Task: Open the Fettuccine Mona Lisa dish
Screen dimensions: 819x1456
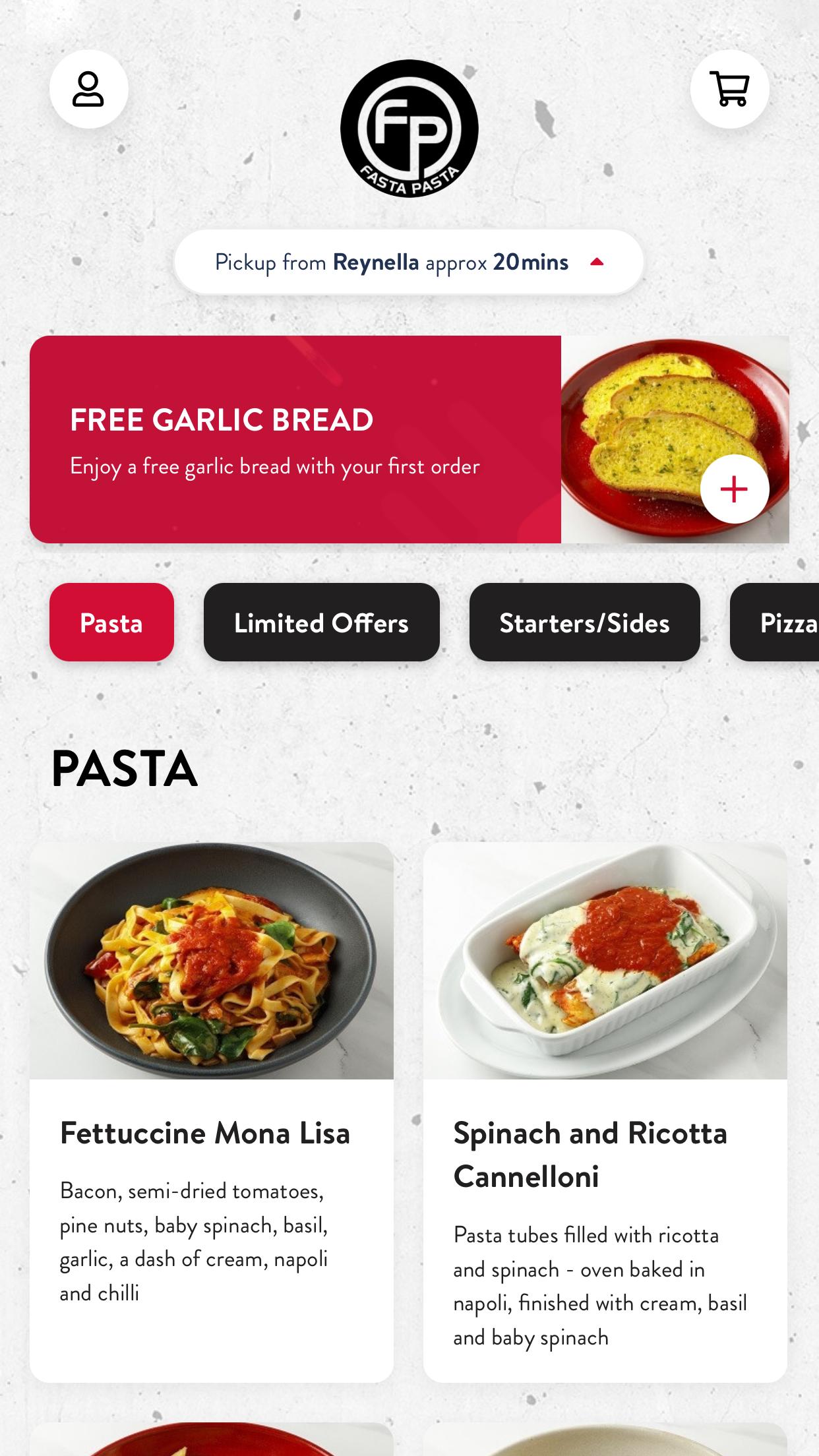Action: (212, 1112)
